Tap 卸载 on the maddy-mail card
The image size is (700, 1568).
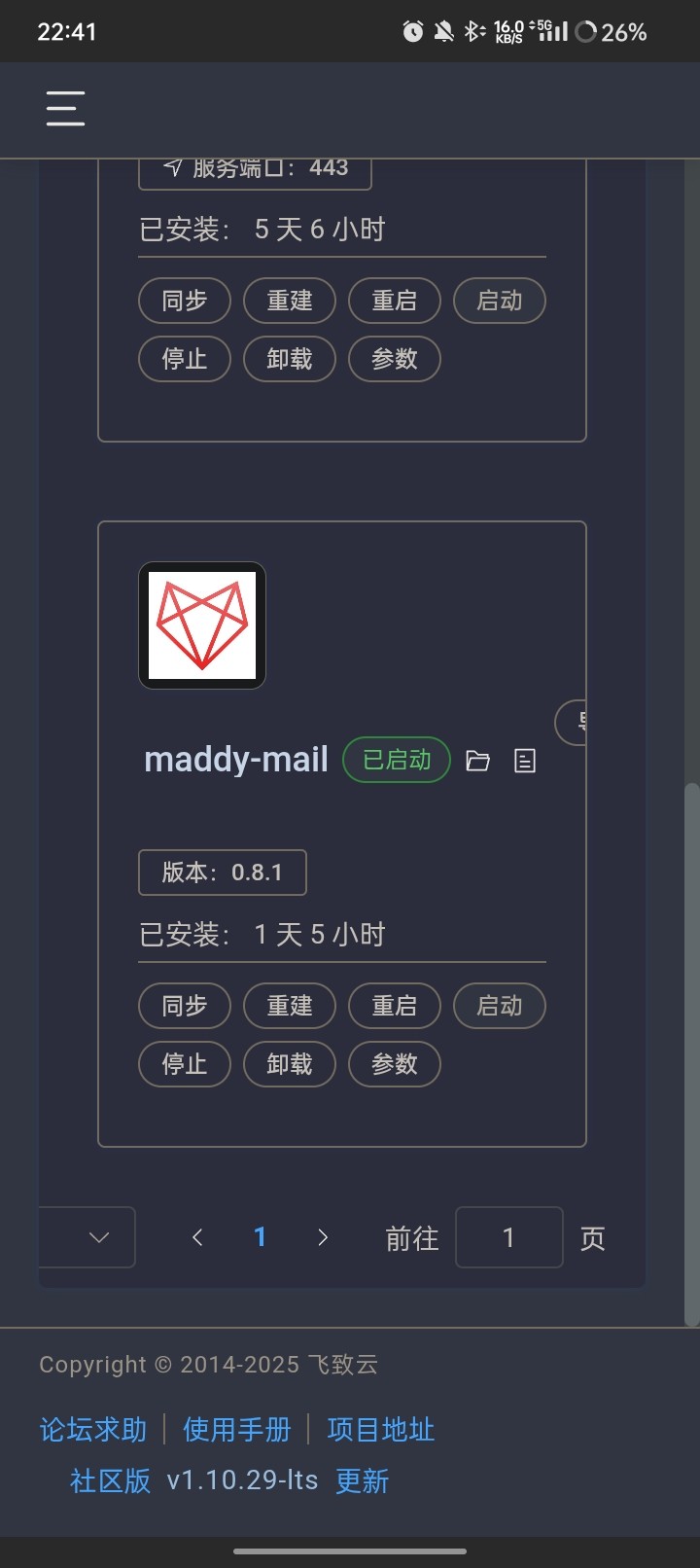290,1064
